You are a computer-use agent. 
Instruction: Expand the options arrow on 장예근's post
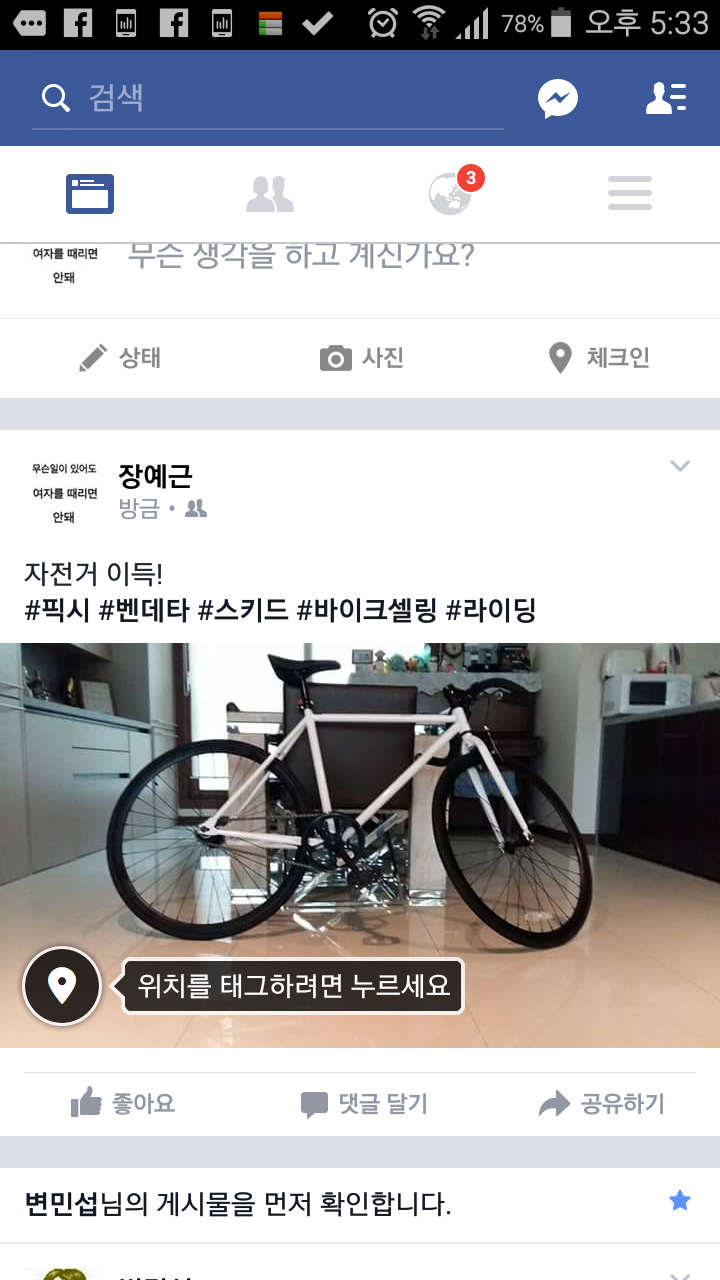[x=680, y=466]
